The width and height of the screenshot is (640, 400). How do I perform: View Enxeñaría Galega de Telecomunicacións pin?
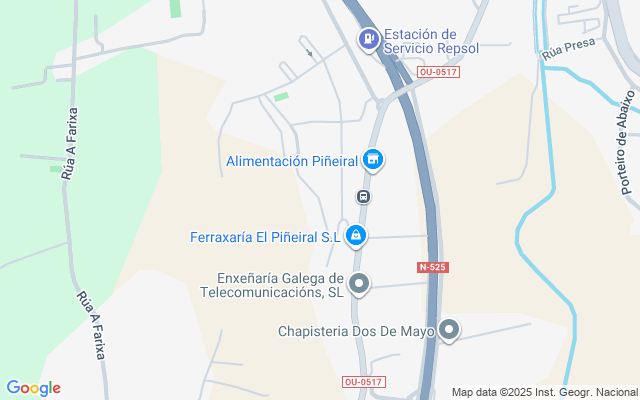(x=359, y=284)
